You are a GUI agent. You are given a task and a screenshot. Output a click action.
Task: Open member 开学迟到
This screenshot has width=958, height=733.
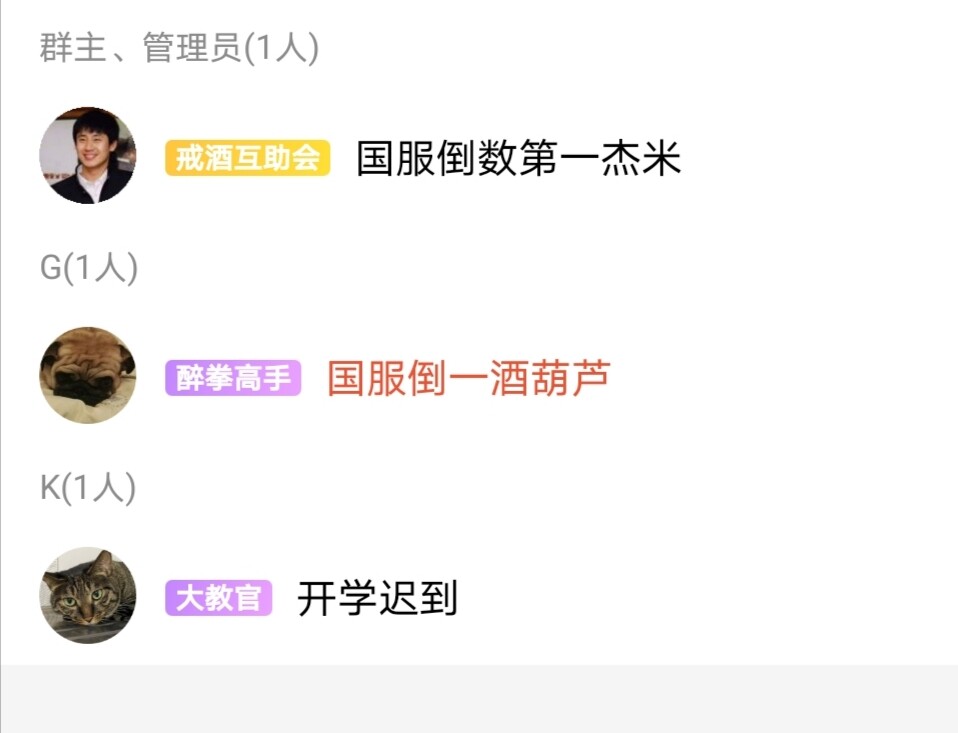(x=377, y=598)
